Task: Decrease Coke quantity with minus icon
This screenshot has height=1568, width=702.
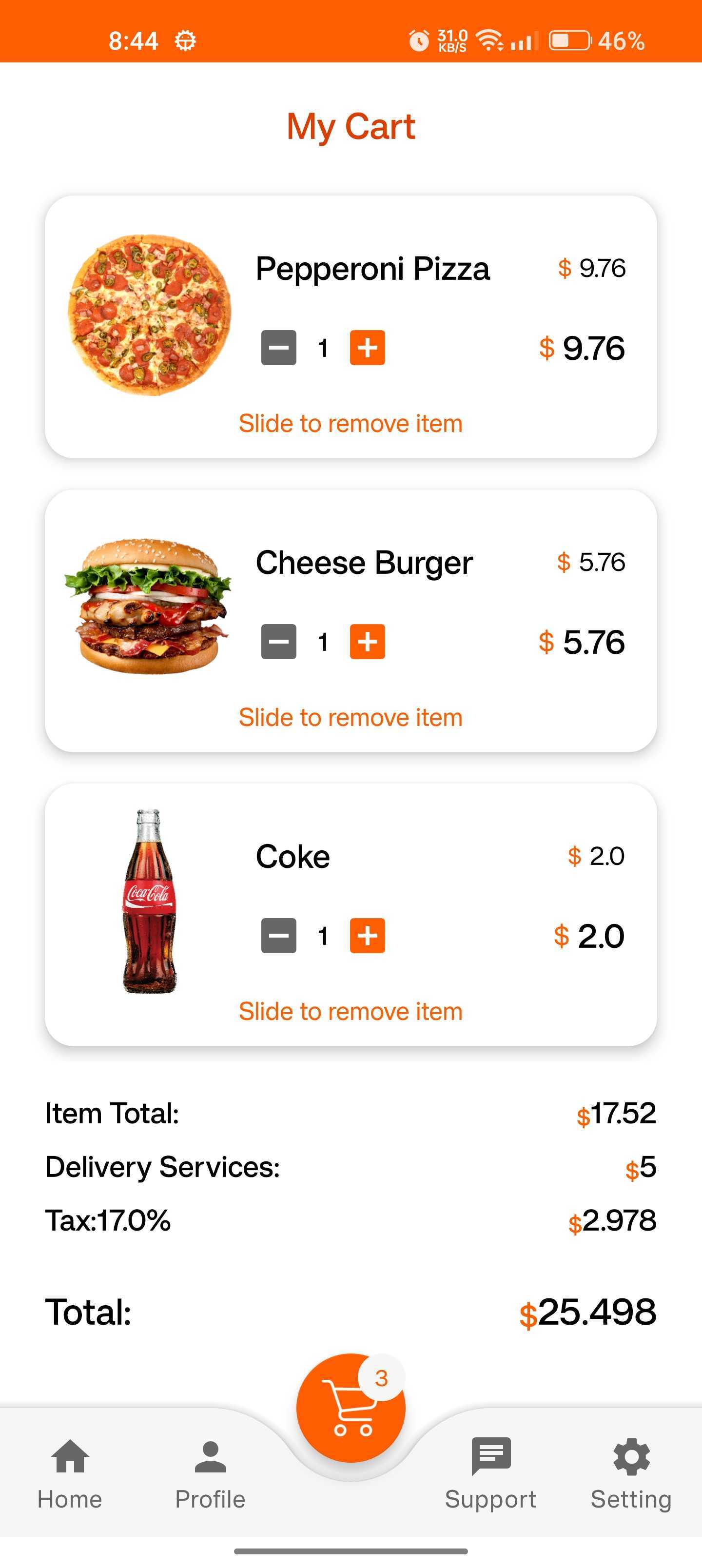Action: (278, 936)
